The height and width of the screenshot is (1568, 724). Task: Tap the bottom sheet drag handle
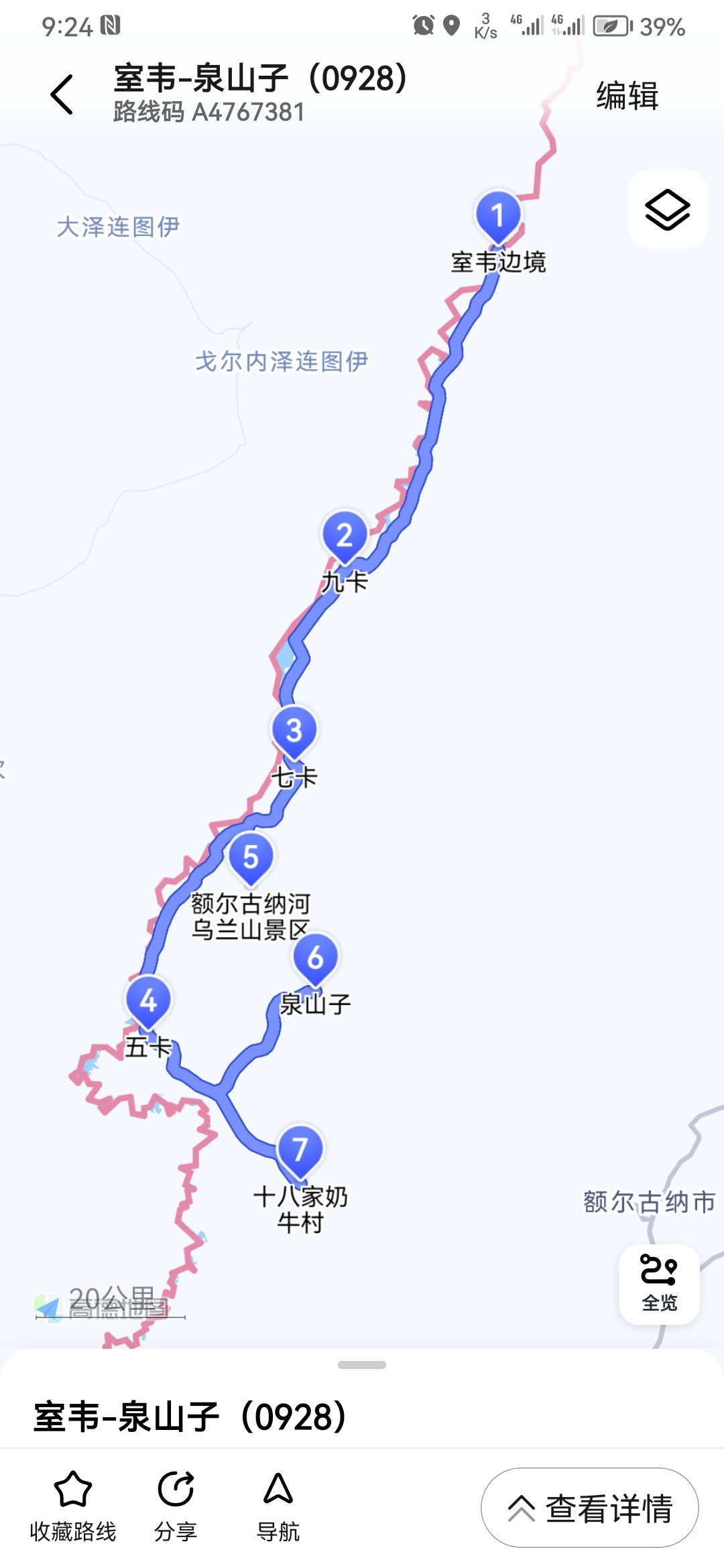click(362, 1365)
